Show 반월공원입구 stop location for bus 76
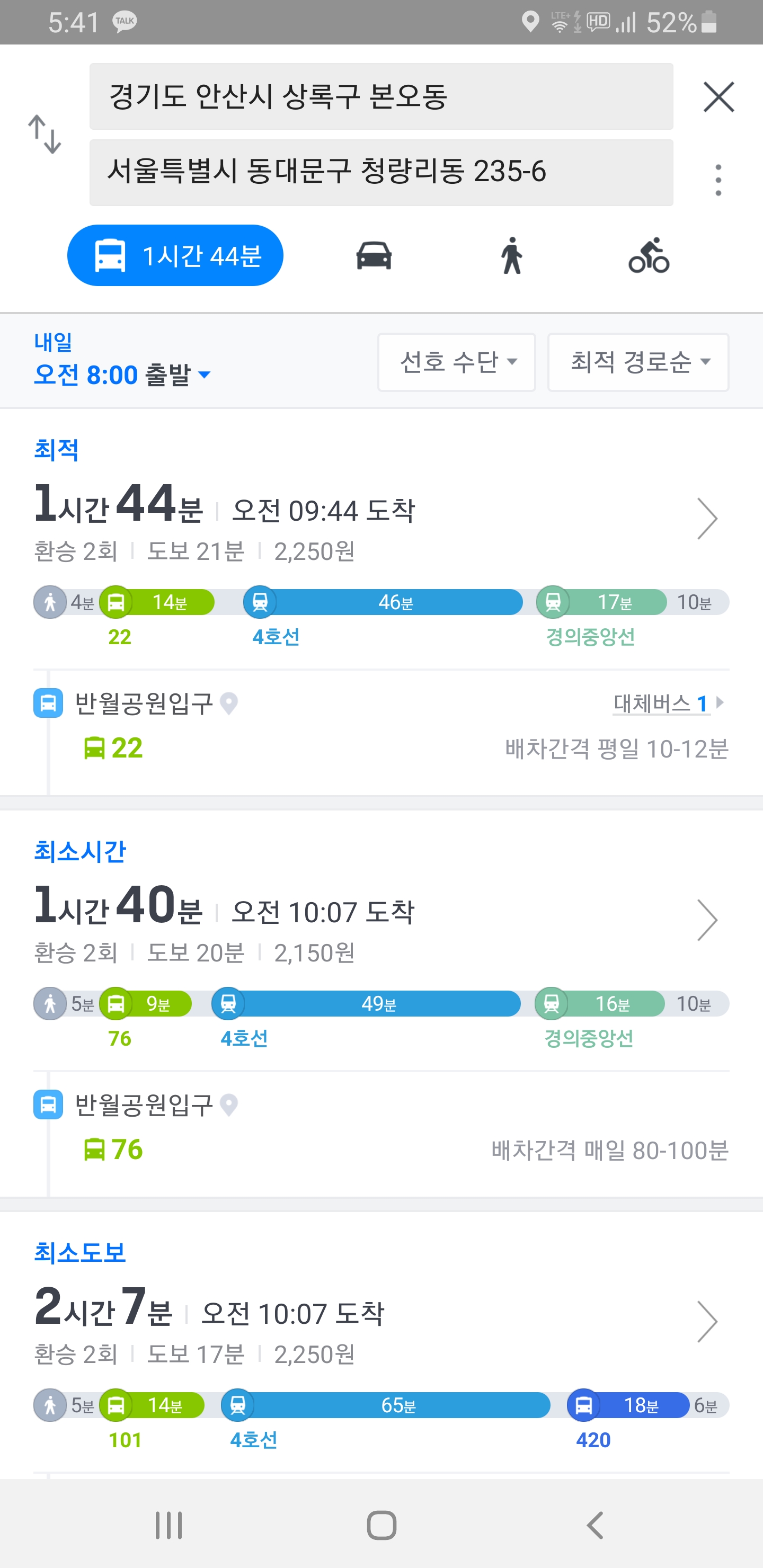Screen dimensions: 763x1568 click(229, 1106)
